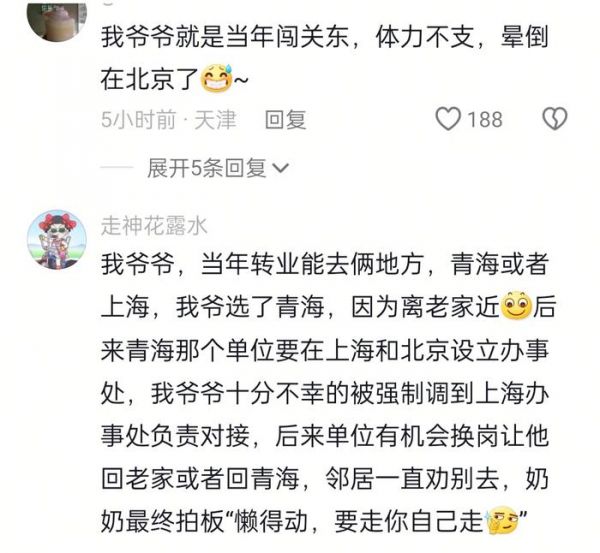Viewport: 600px width, 553px height.
Task: Reply to the comment from 天津
Action: [285, 119]
